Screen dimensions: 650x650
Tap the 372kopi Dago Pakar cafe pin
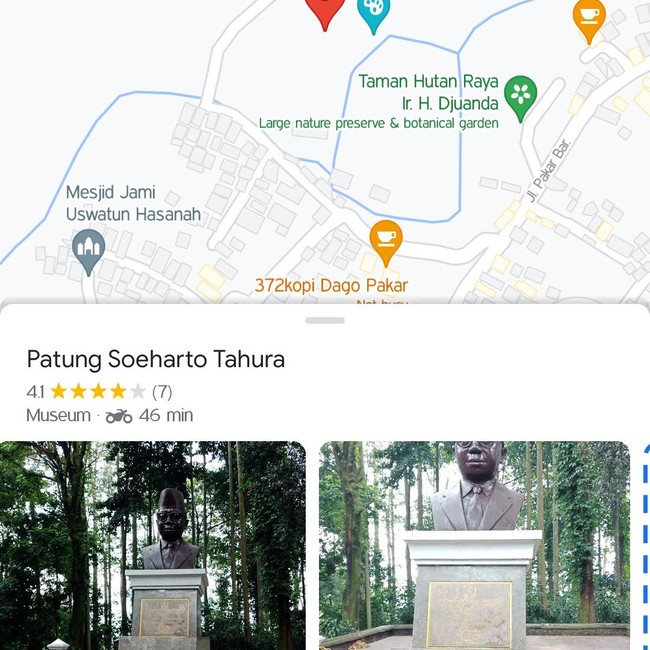386,240
